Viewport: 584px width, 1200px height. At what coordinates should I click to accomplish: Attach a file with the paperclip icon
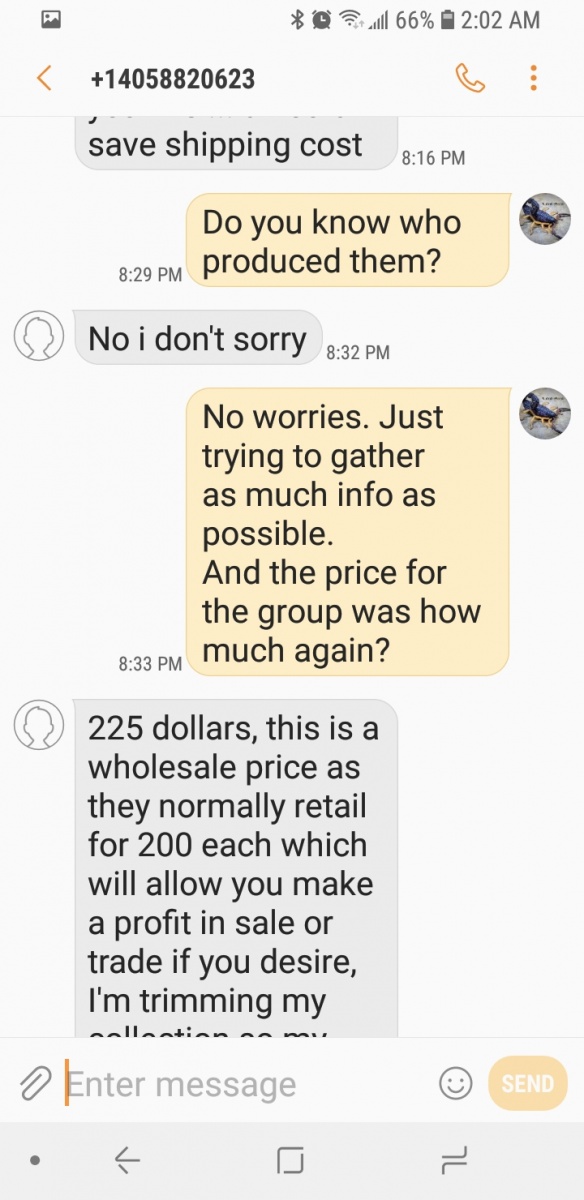[x=36, y=1084]
